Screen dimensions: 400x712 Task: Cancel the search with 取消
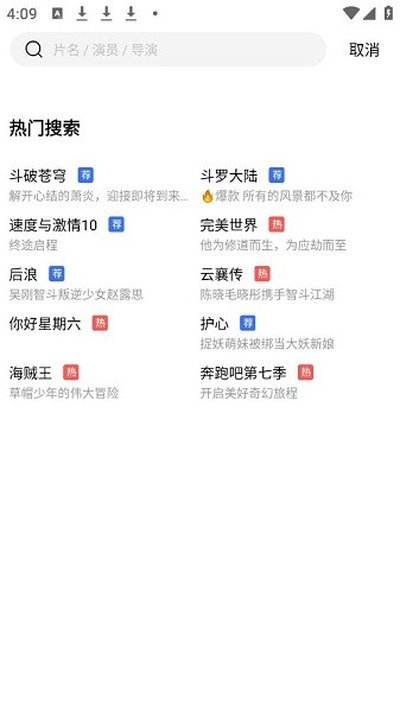click(364, 49)
